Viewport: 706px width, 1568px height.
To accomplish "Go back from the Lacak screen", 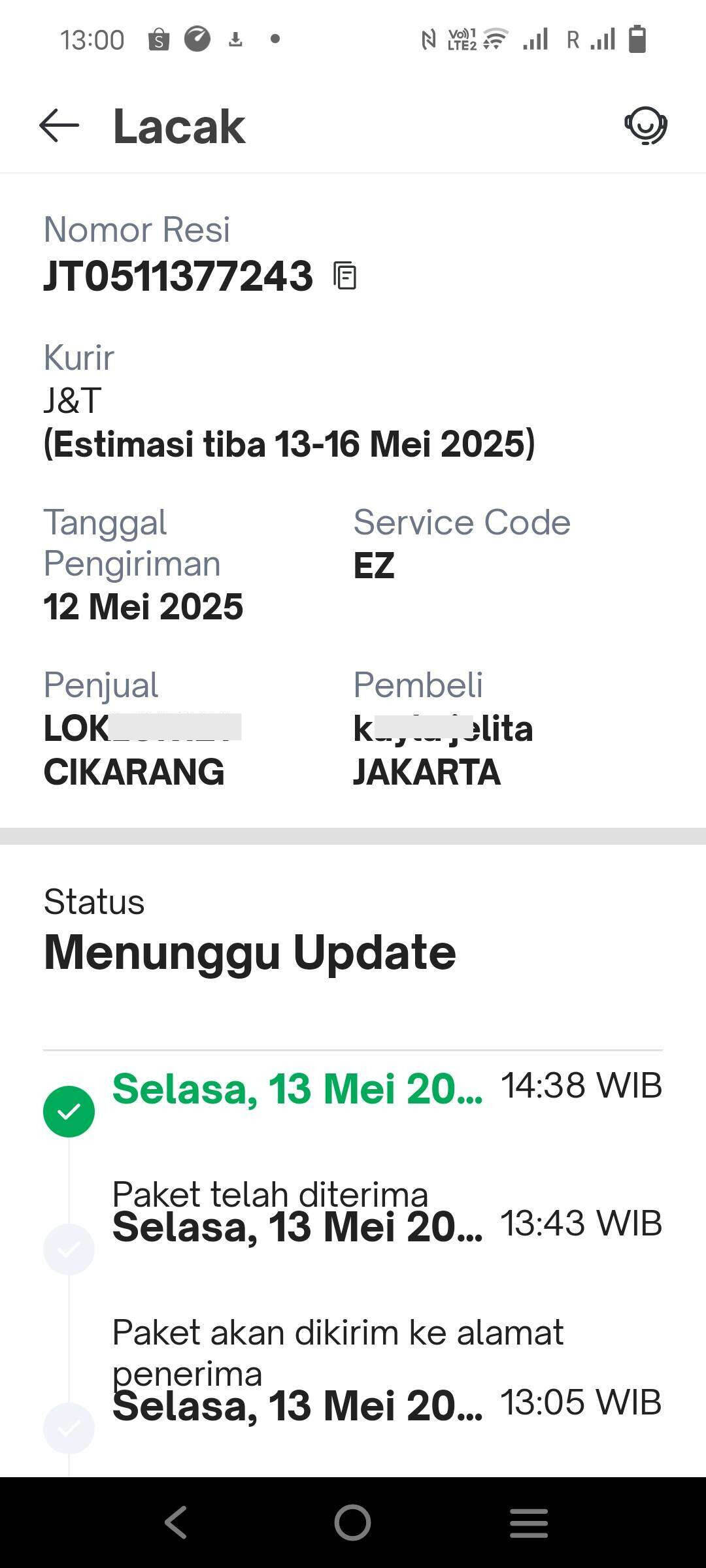I will click(59, 125).
